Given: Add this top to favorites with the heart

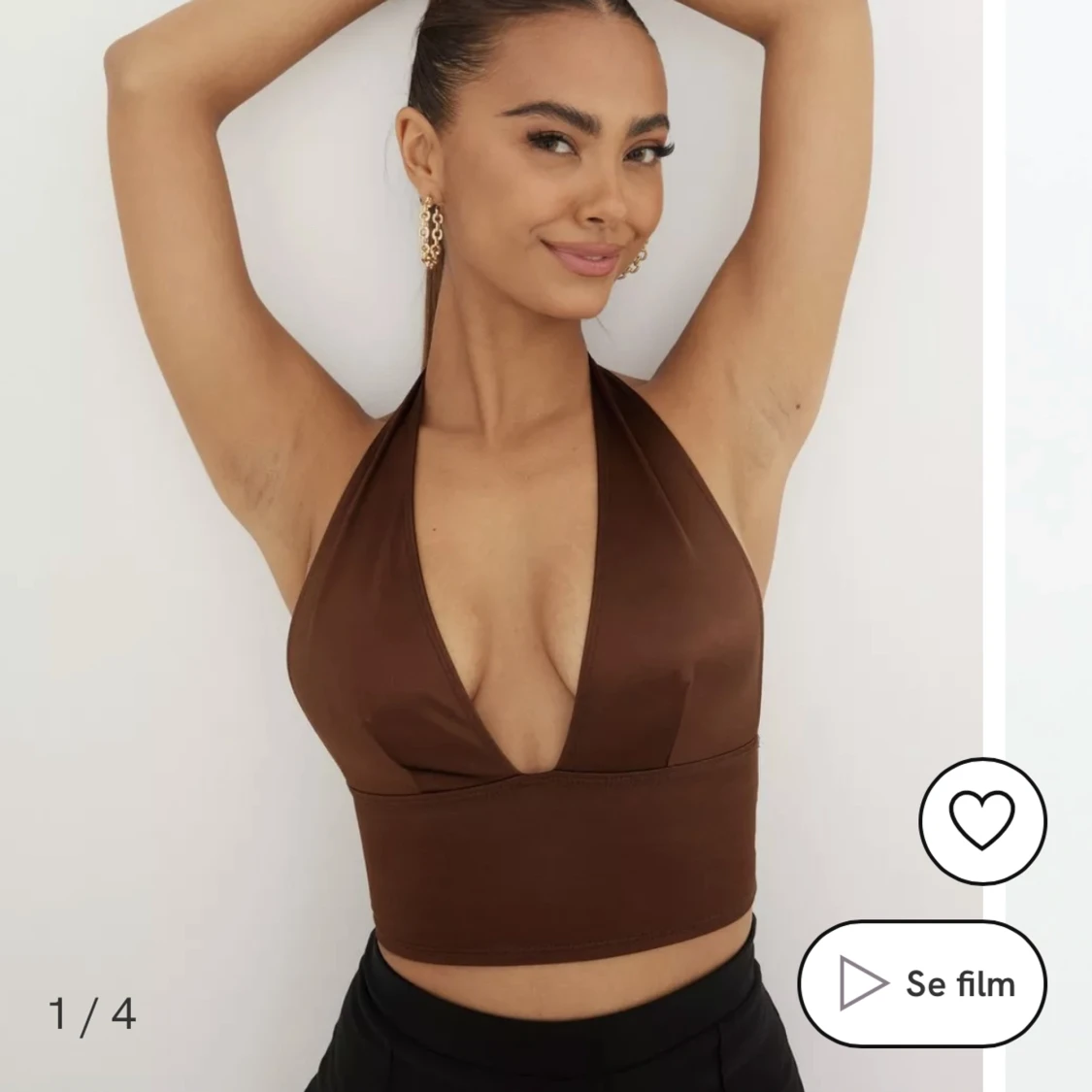Looking at the screenshot, I should [982, 821].
